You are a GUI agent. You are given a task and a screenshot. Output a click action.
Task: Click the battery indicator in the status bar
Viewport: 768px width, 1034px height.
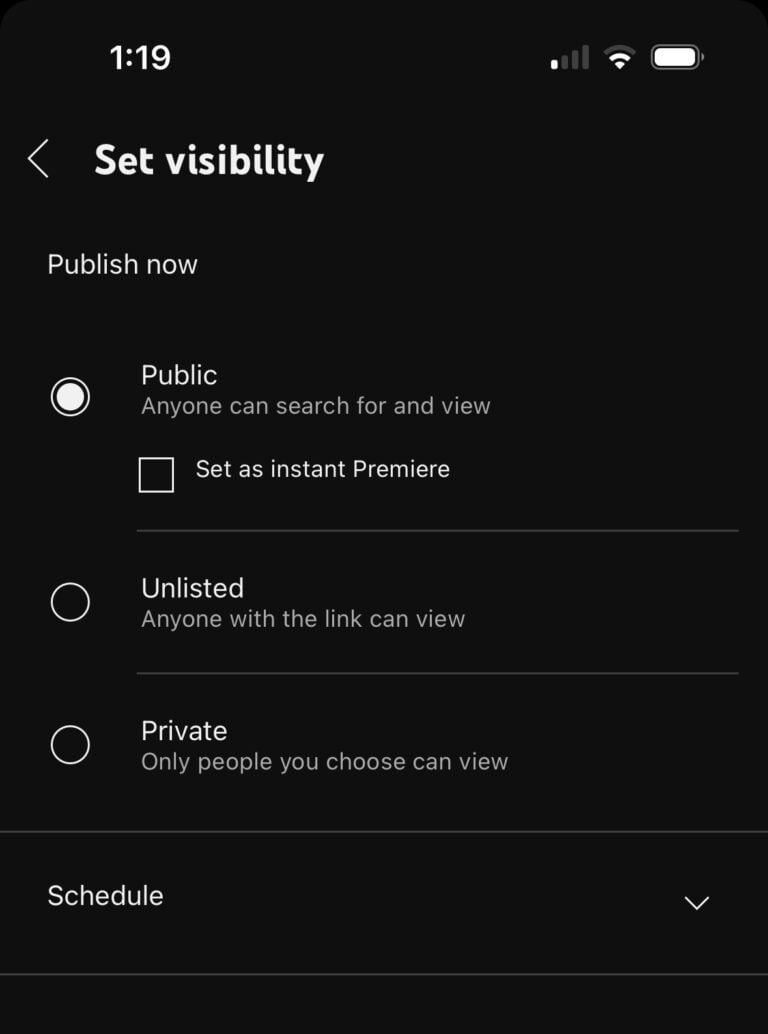click(676, 56)
